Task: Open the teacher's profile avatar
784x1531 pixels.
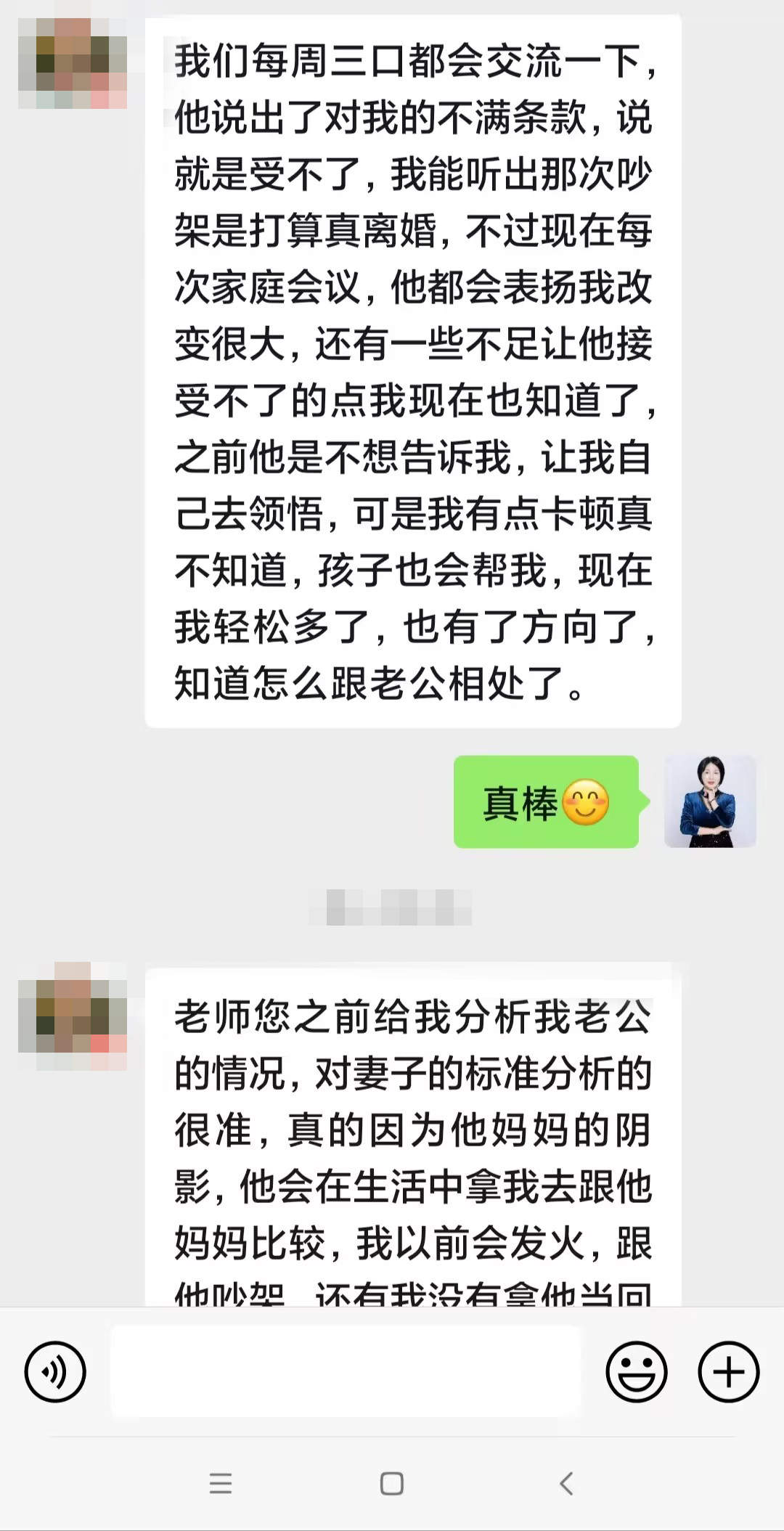Action: (710, 801)
